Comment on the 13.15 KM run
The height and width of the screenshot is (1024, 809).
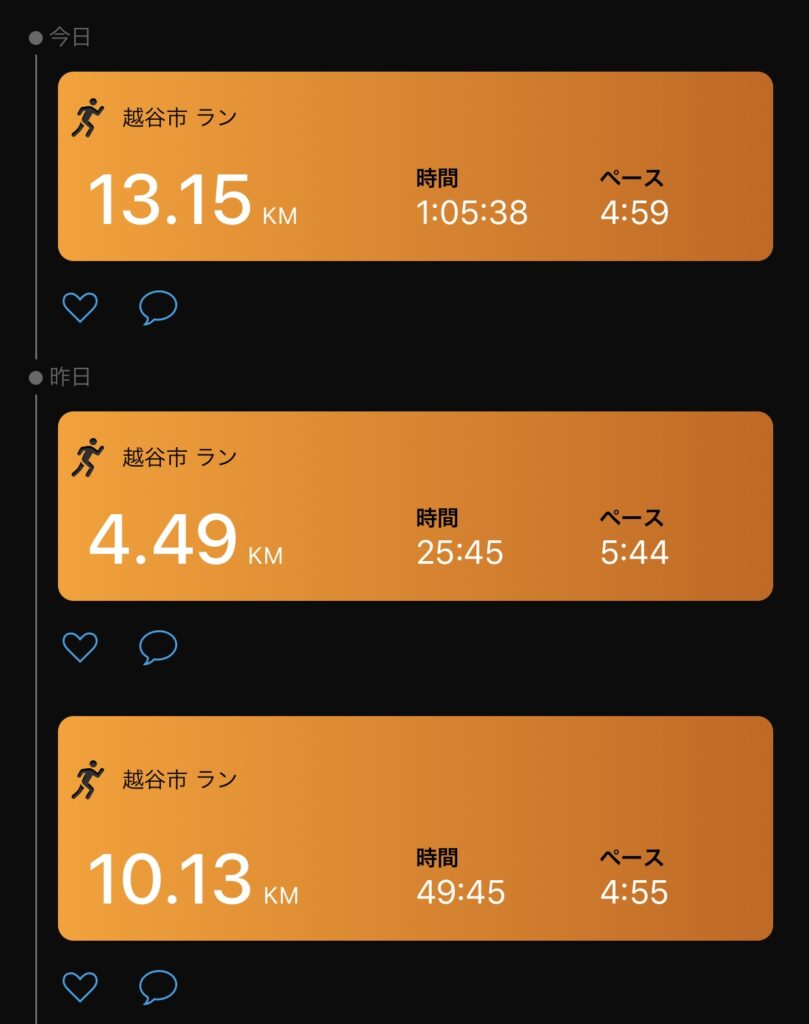pos(158,308)
